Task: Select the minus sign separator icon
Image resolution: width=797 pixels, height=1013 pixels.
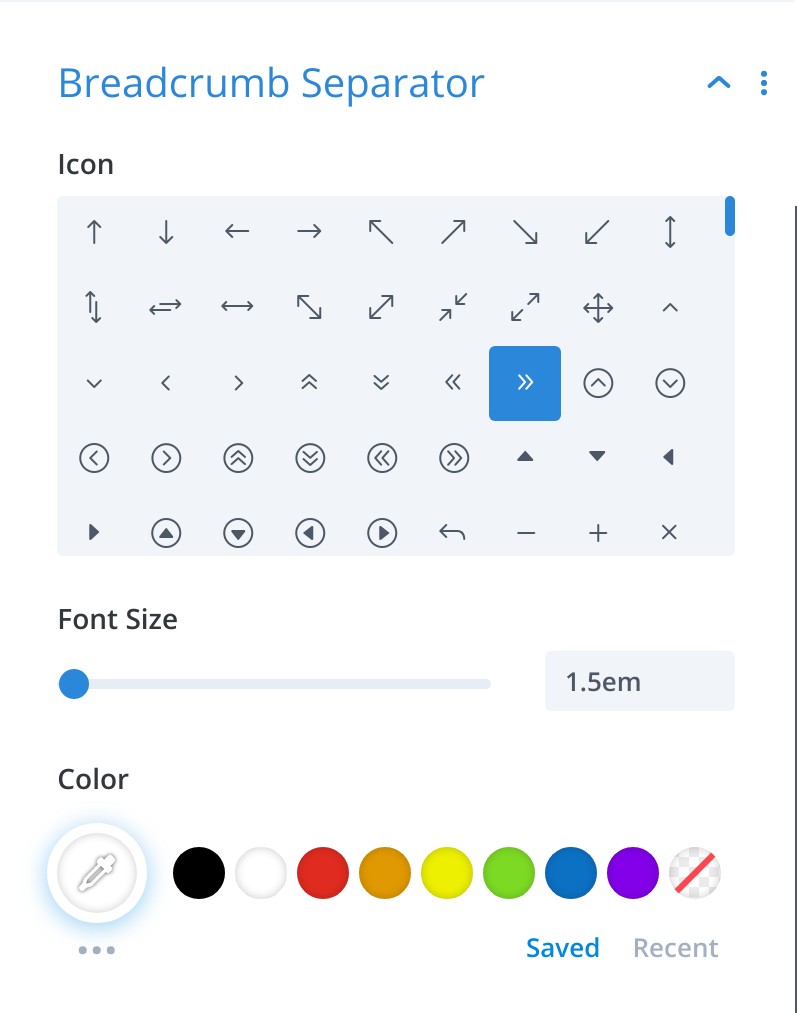Action: click(x=525, y=532)
